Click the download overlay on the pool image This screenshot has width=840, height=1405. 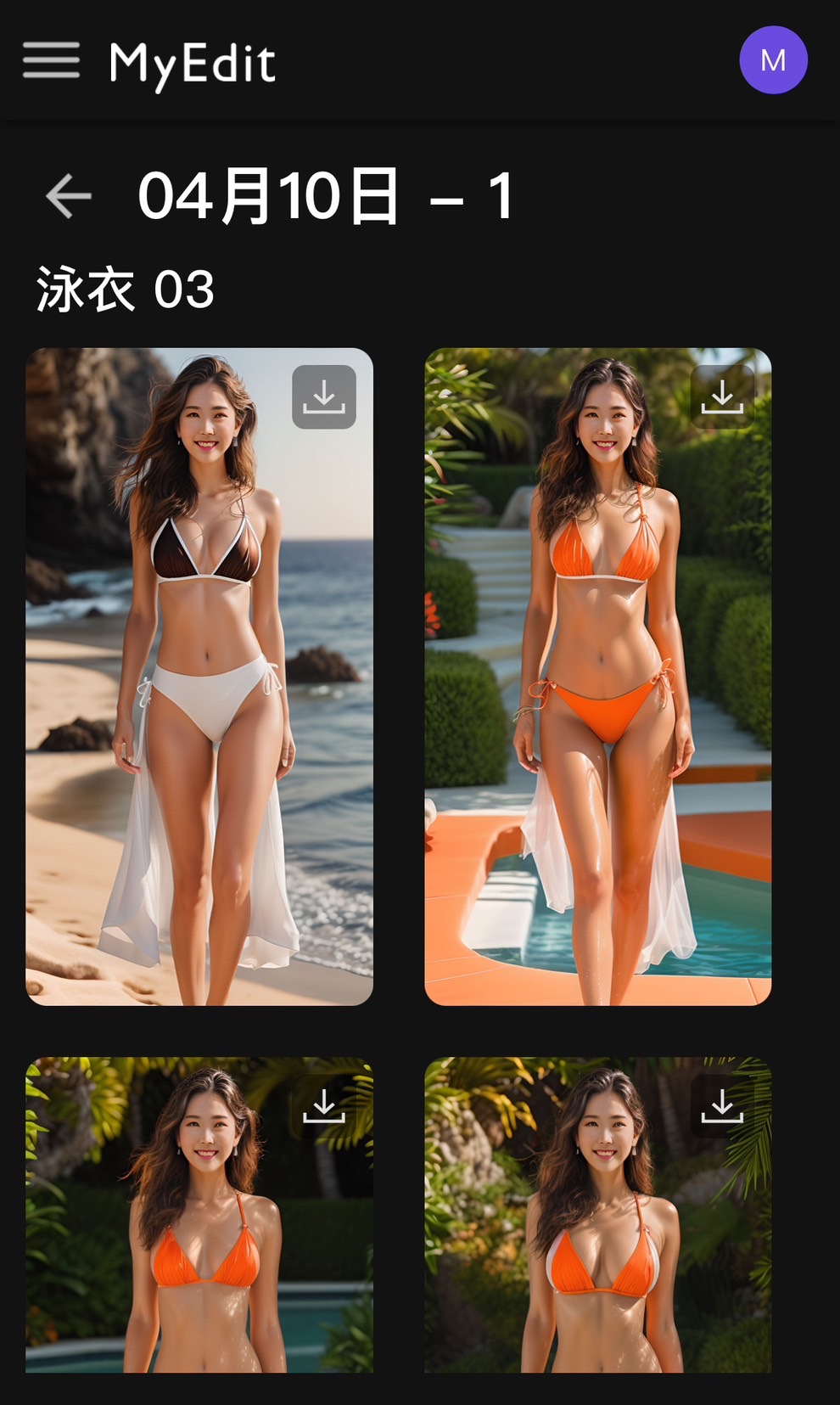tap(722, 395)
